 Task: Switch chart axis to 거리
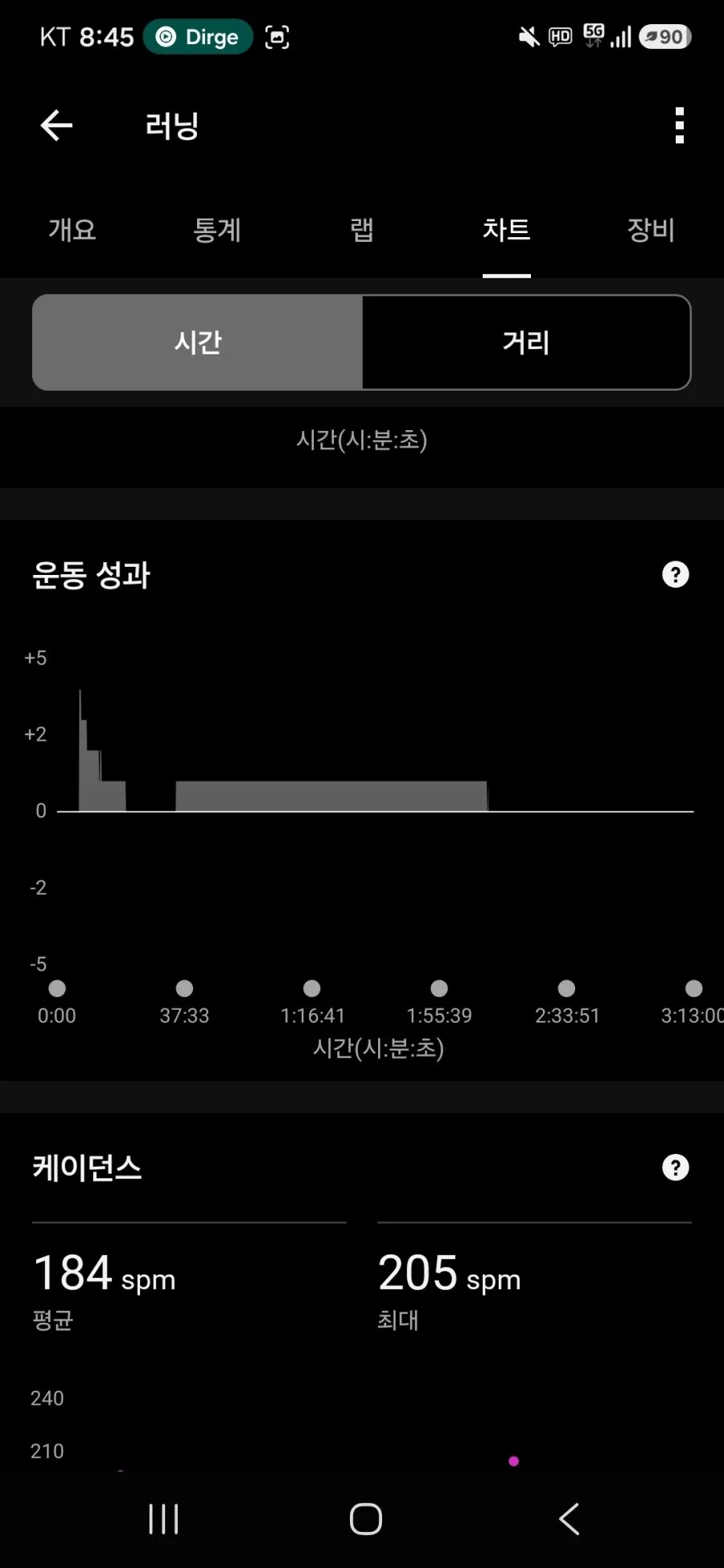(526, 343)
